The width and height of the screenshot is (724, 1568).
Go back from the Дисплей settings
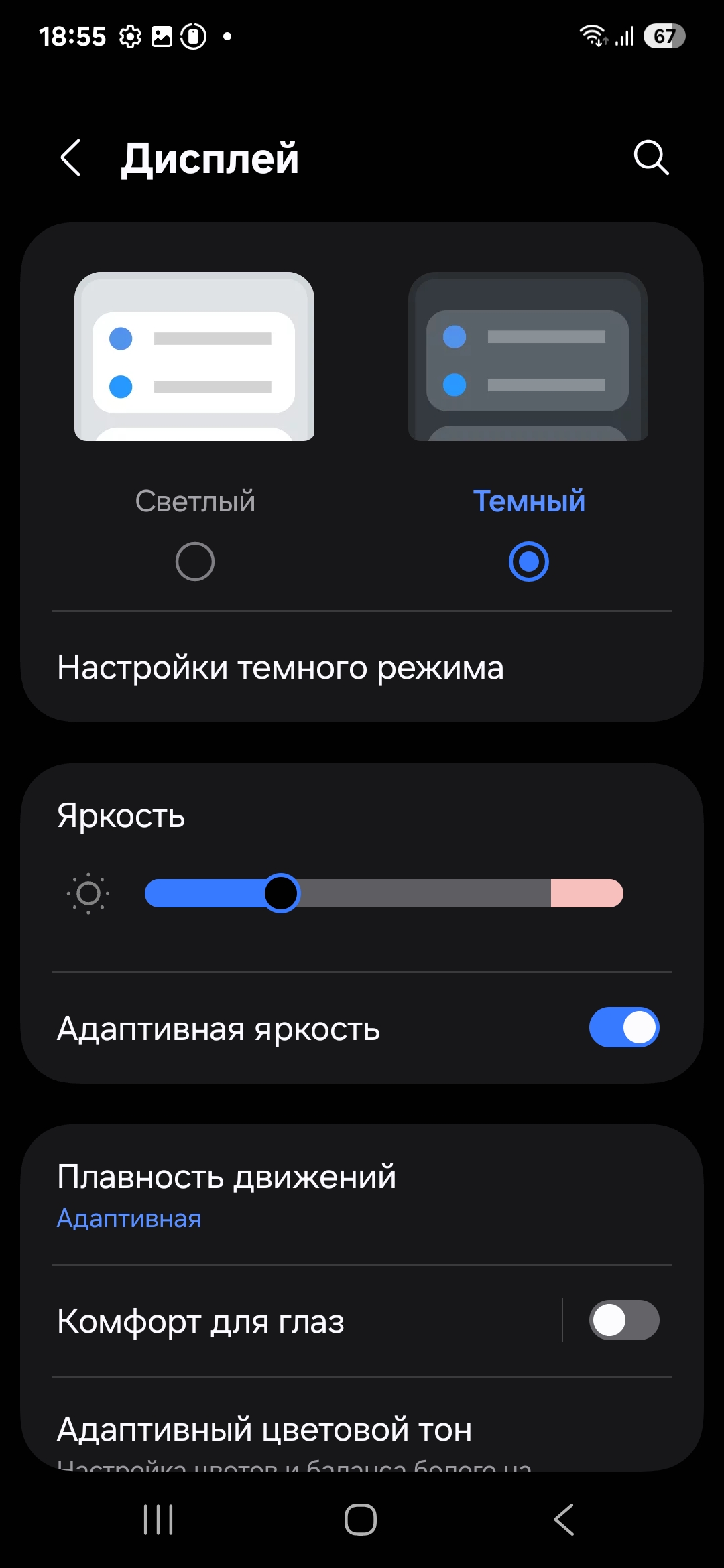pos(71,158)
